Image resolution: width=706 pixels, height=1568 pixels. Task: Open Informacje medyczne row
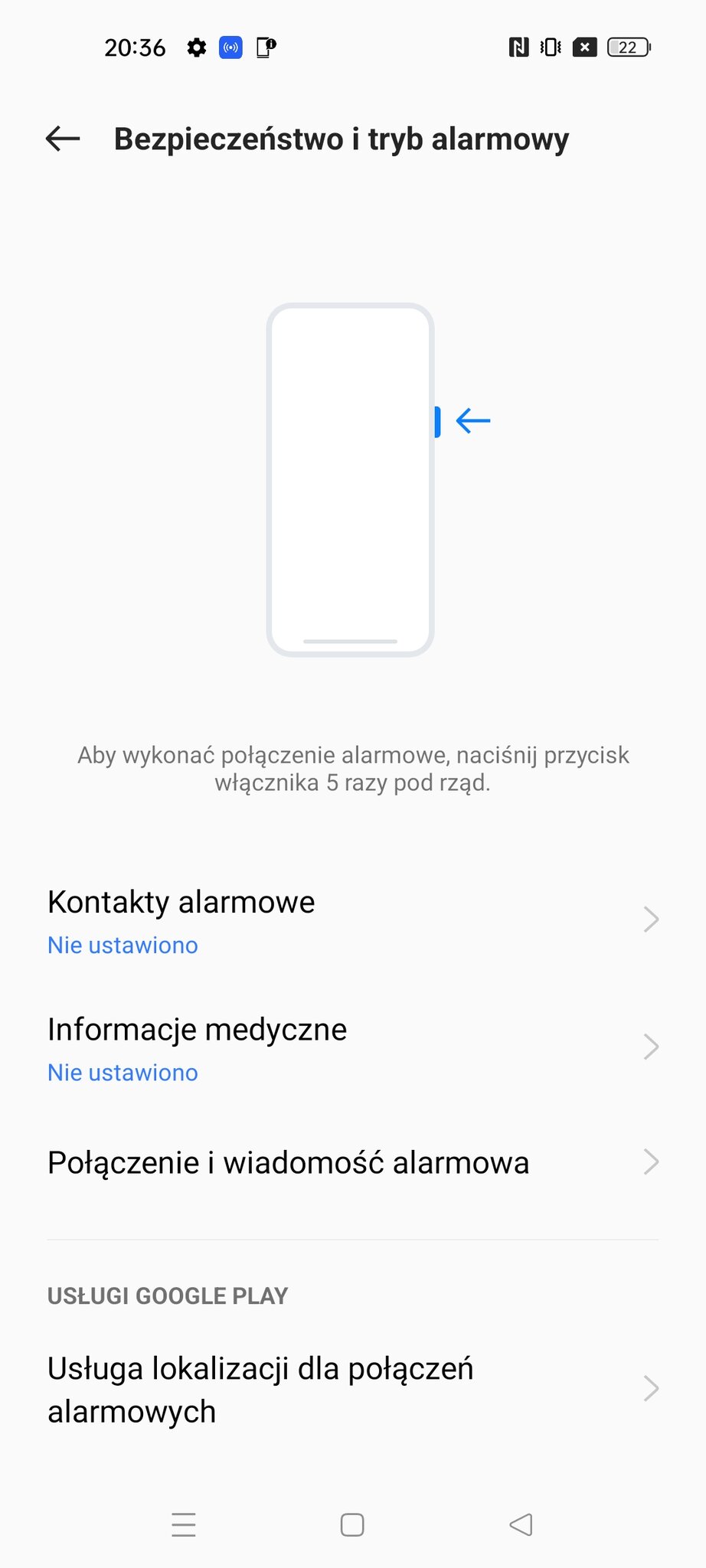352,1048
